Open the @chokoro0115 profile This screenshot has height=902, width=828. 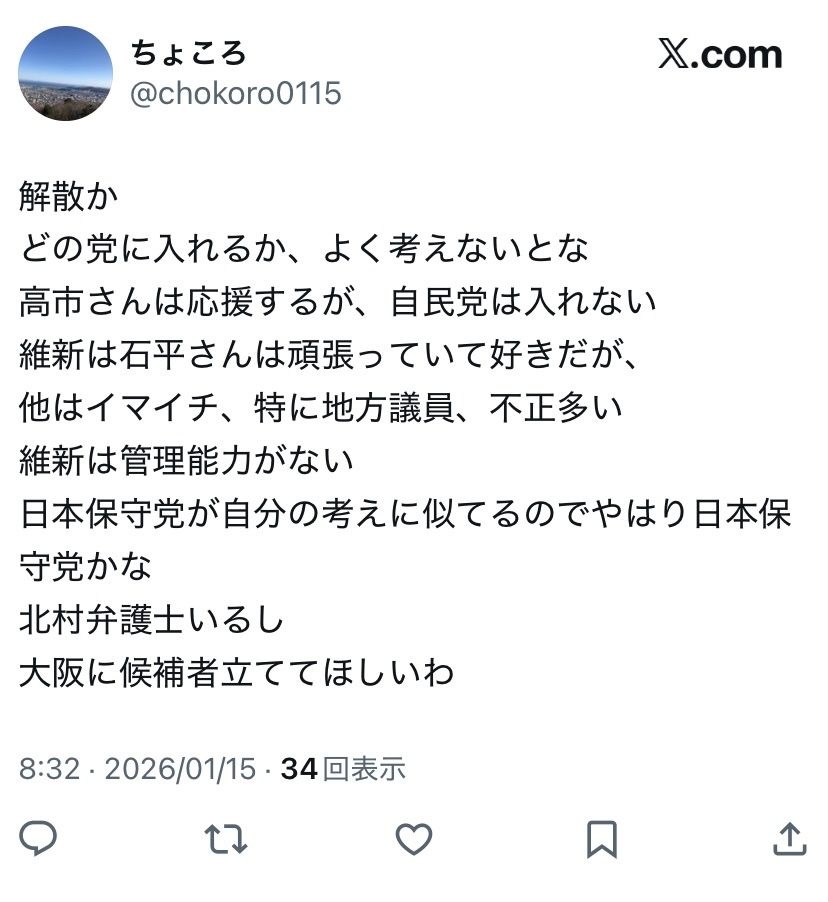pyautogui.click(x=236, y=93)
